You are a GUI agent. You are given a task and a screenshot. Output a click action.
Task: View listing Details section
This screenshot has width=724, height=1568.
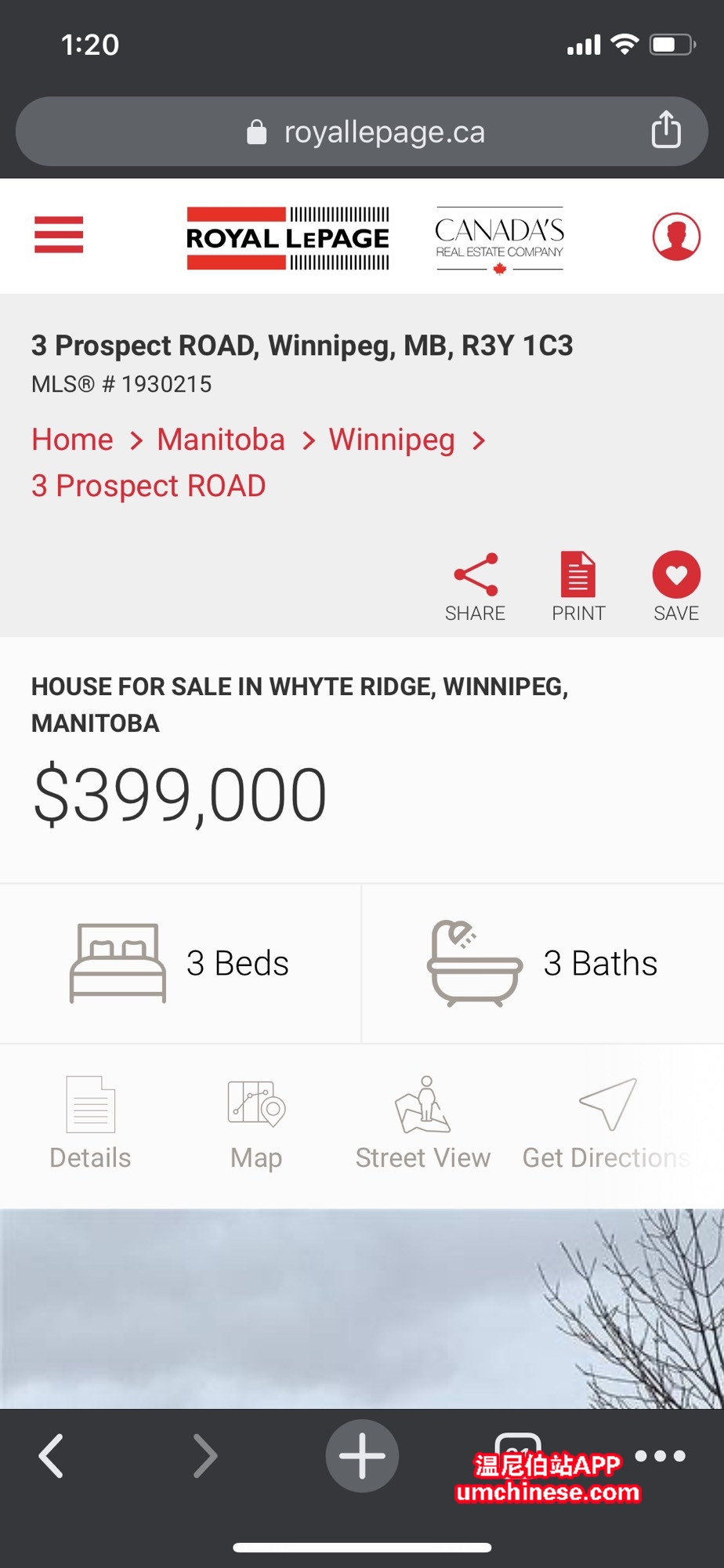tap(90, 1124)
